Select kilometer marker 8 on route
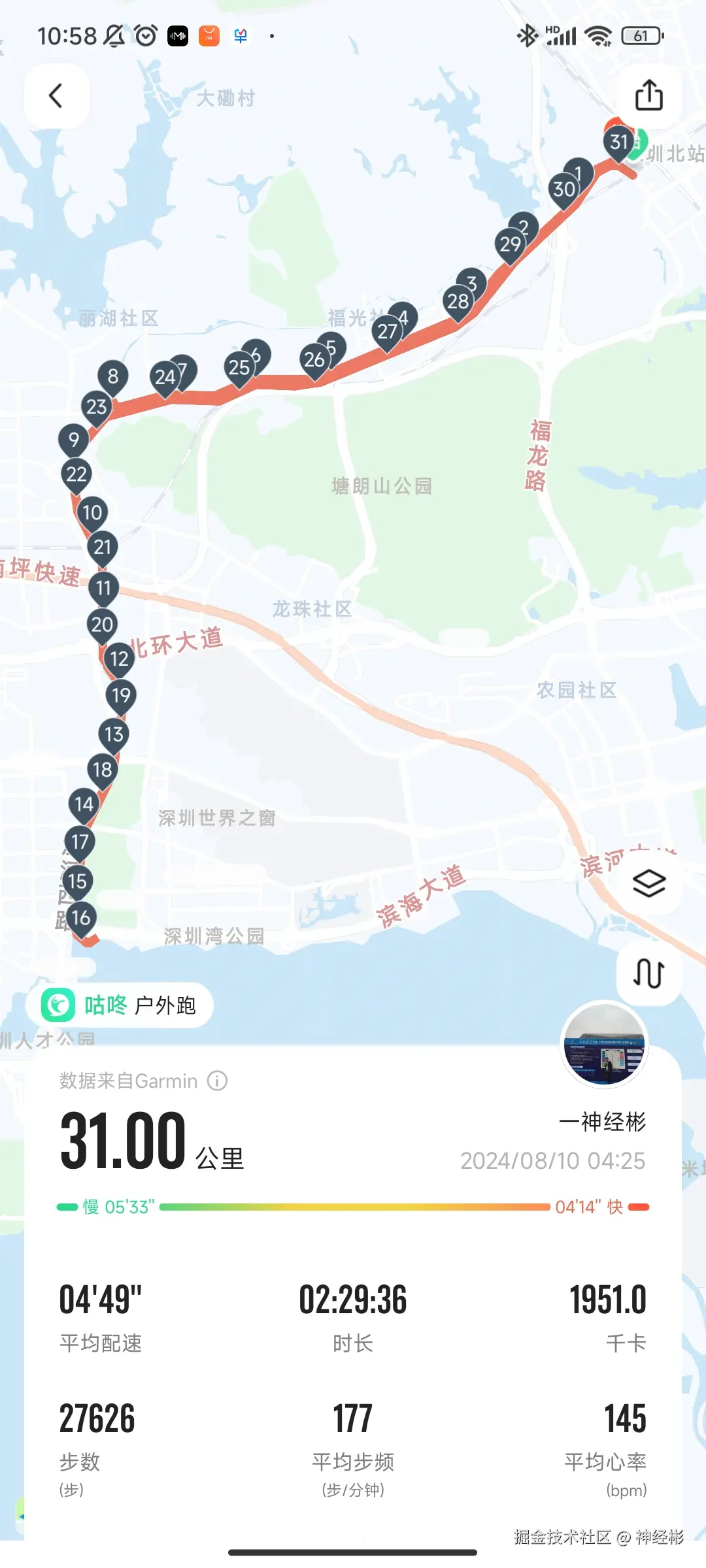Image resolution: width=706 pixels, height=1568 pixels. click(x=112, y=374)
